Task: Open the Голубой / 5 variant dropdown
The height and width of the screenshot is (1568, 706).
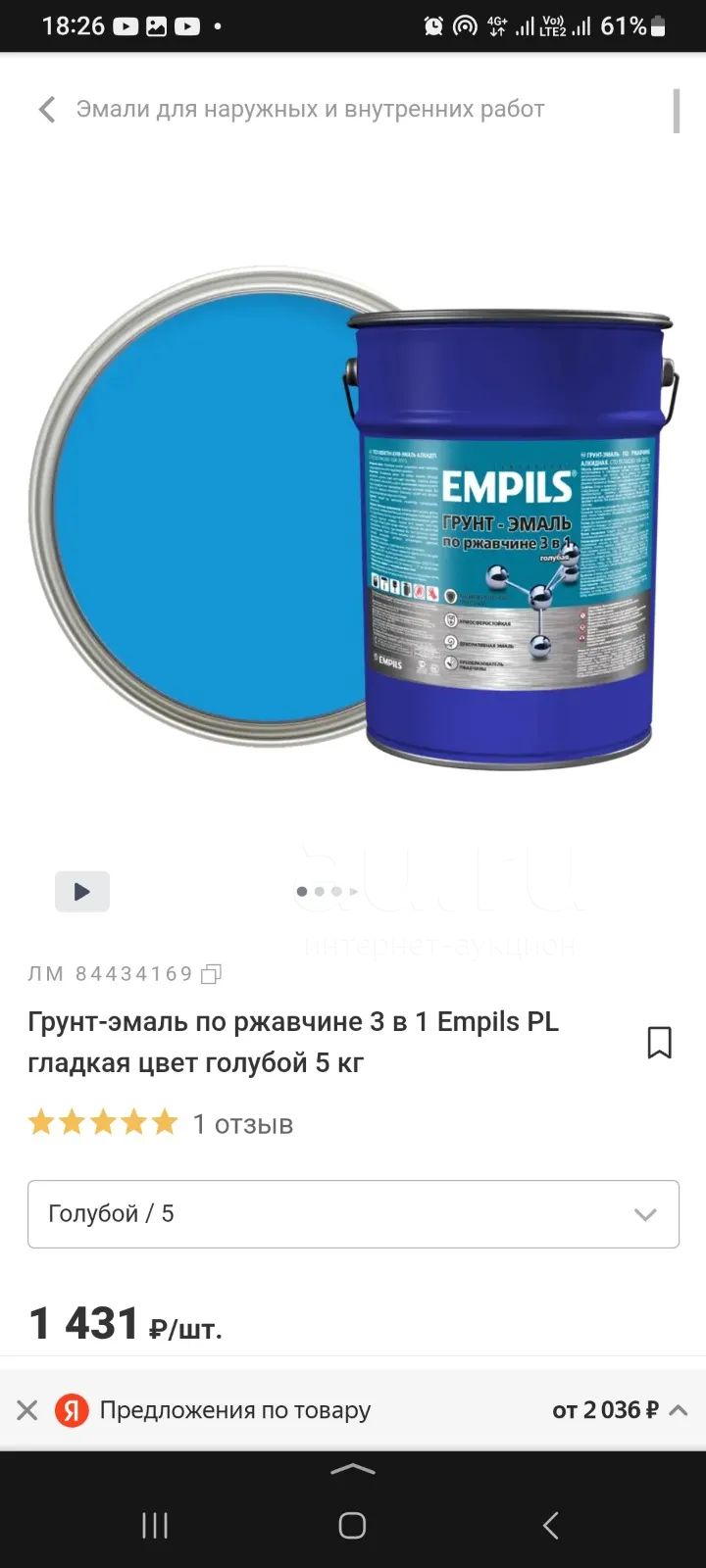Action: (353, 1214)
